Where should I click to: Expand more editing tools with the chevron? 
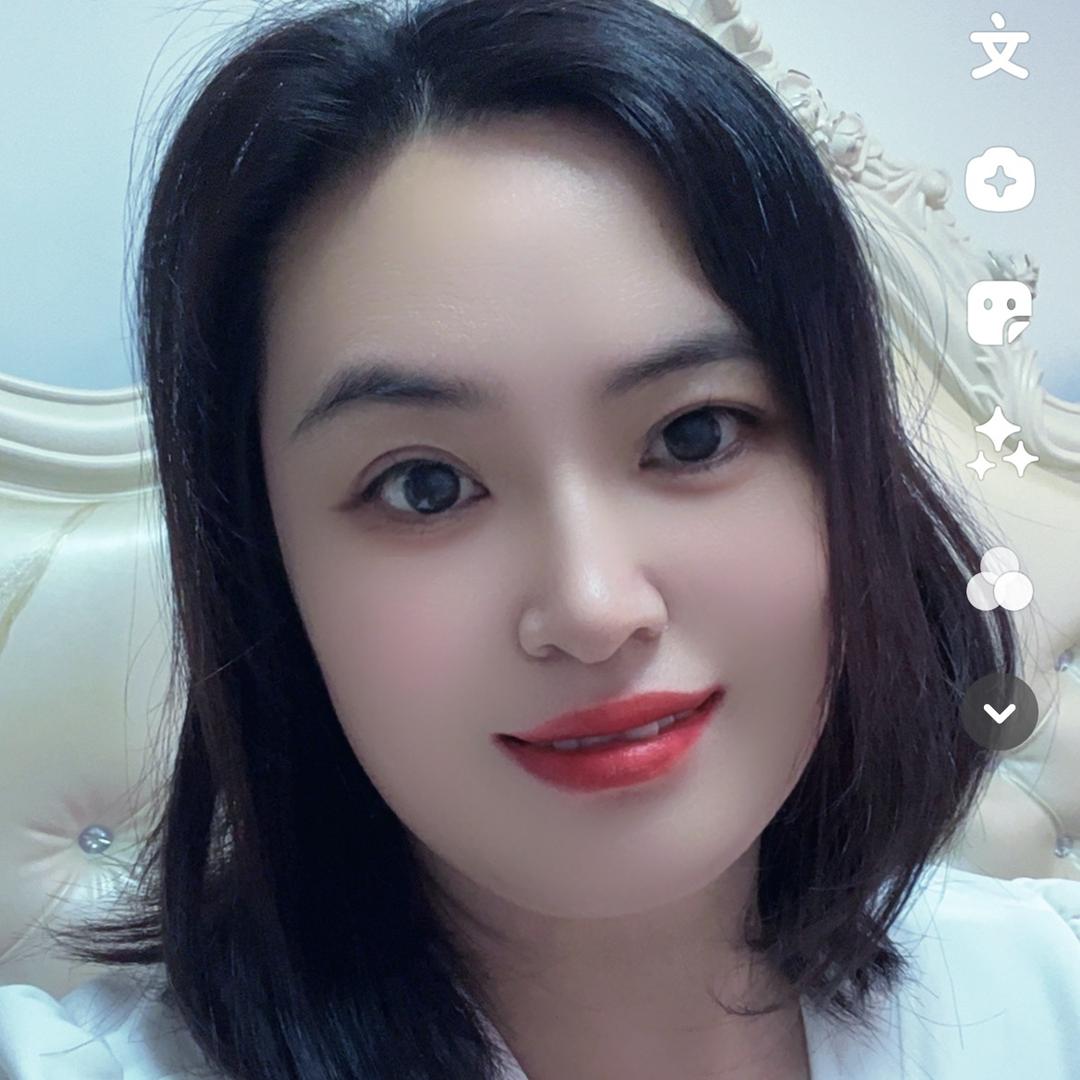pyautogui.click(x=999, y=712)
